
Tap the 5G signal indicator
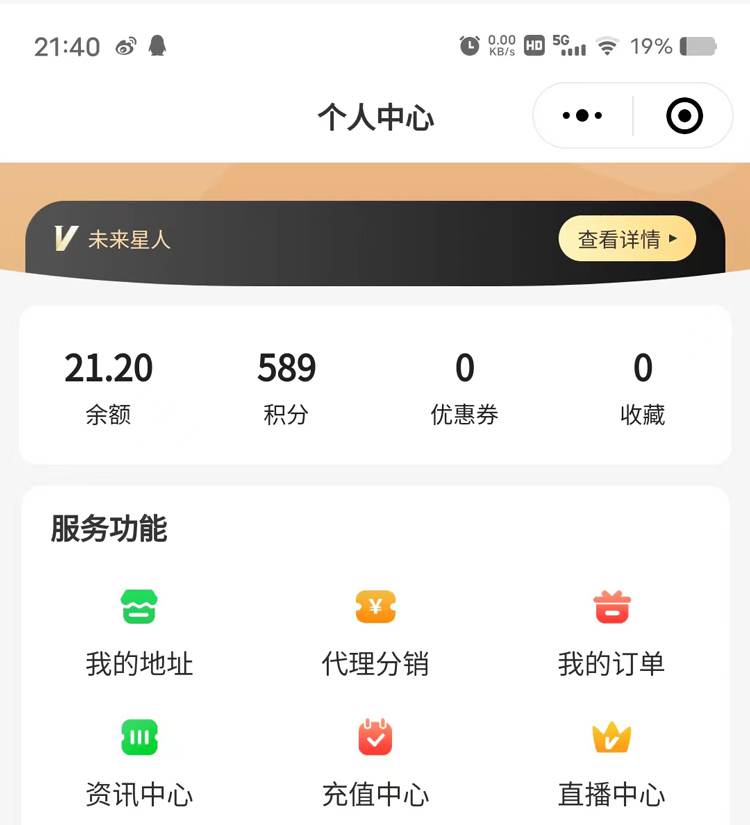coord(572,45)
